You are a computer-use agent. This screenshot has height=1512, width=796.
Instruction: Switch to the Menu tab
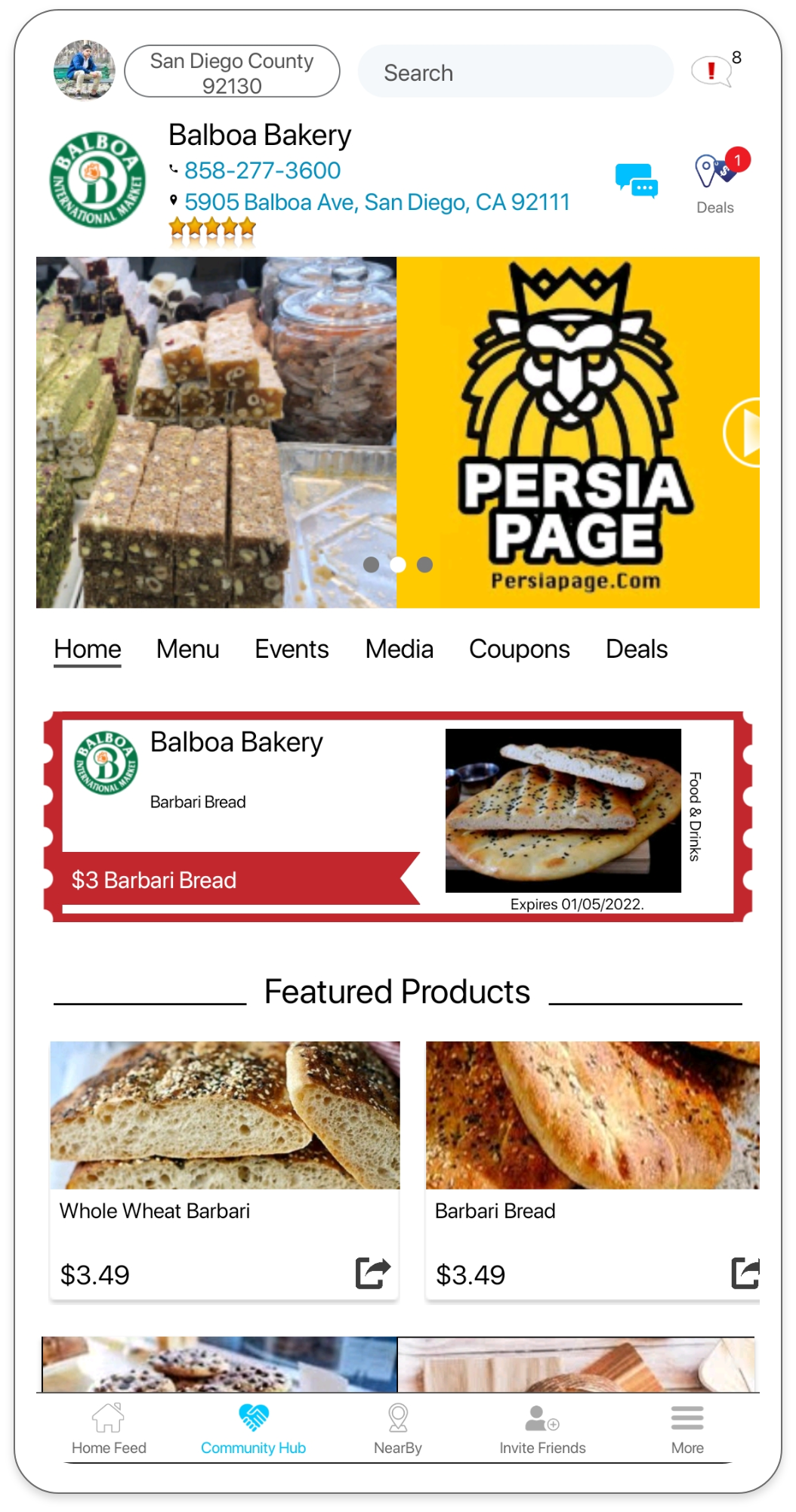point(187,650)
